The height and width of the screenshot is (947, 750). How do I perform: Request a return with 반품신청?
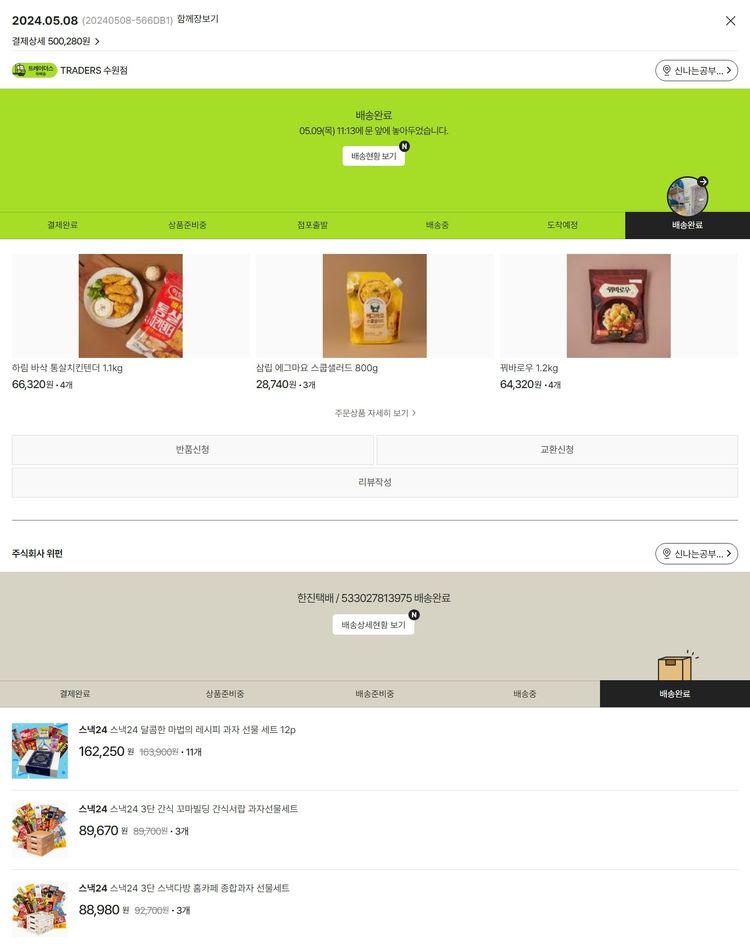(x=192, y=450)
